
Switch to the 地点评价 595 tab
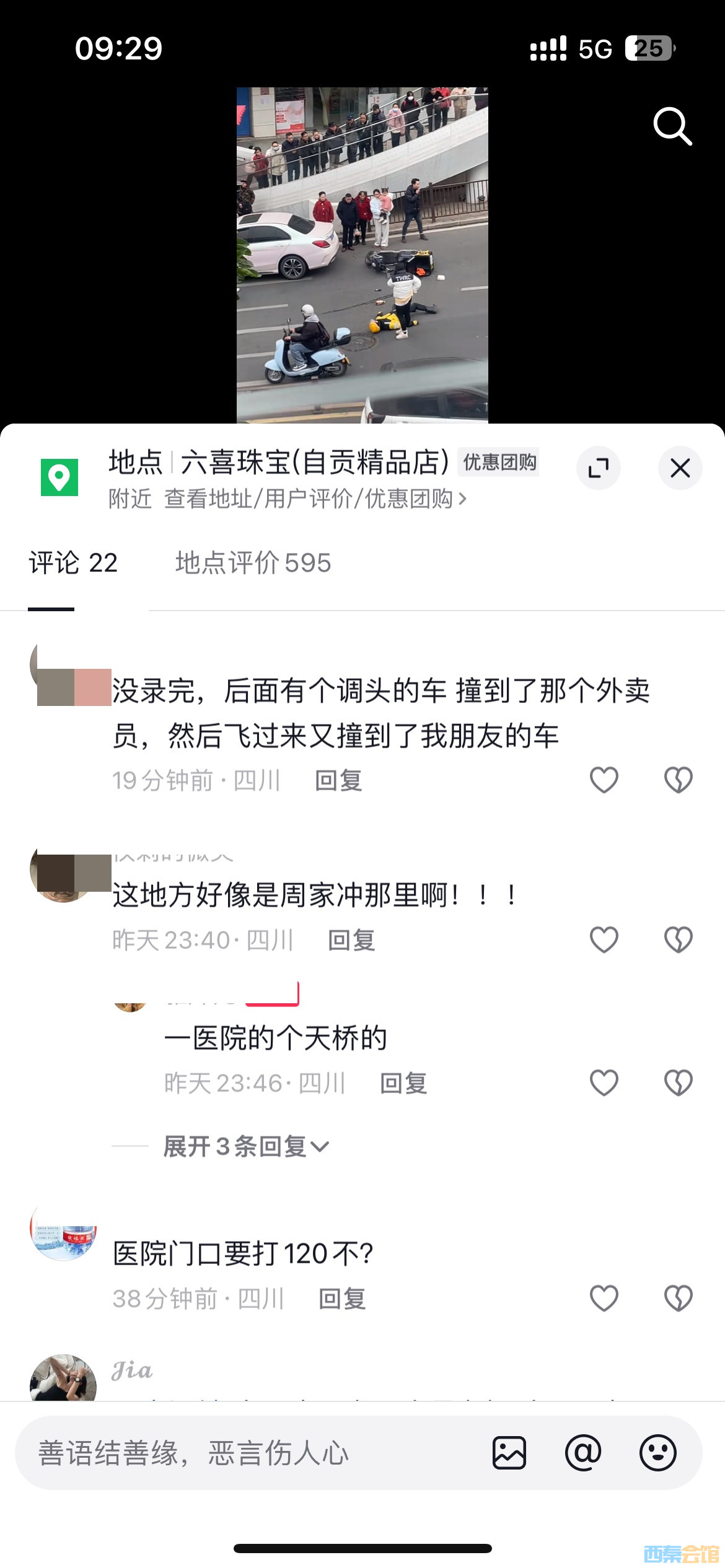pos(253,564)
